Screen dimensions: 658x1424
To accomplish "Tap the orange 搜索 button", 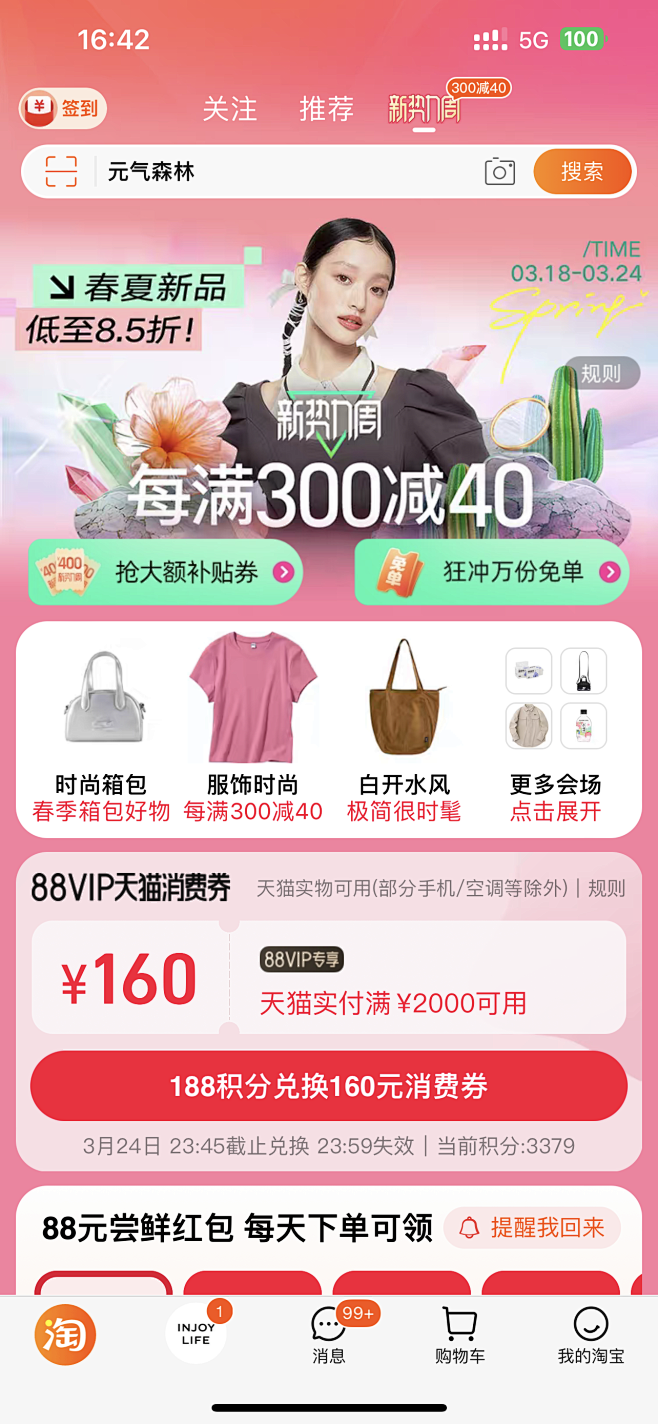I will coord(582,172).
